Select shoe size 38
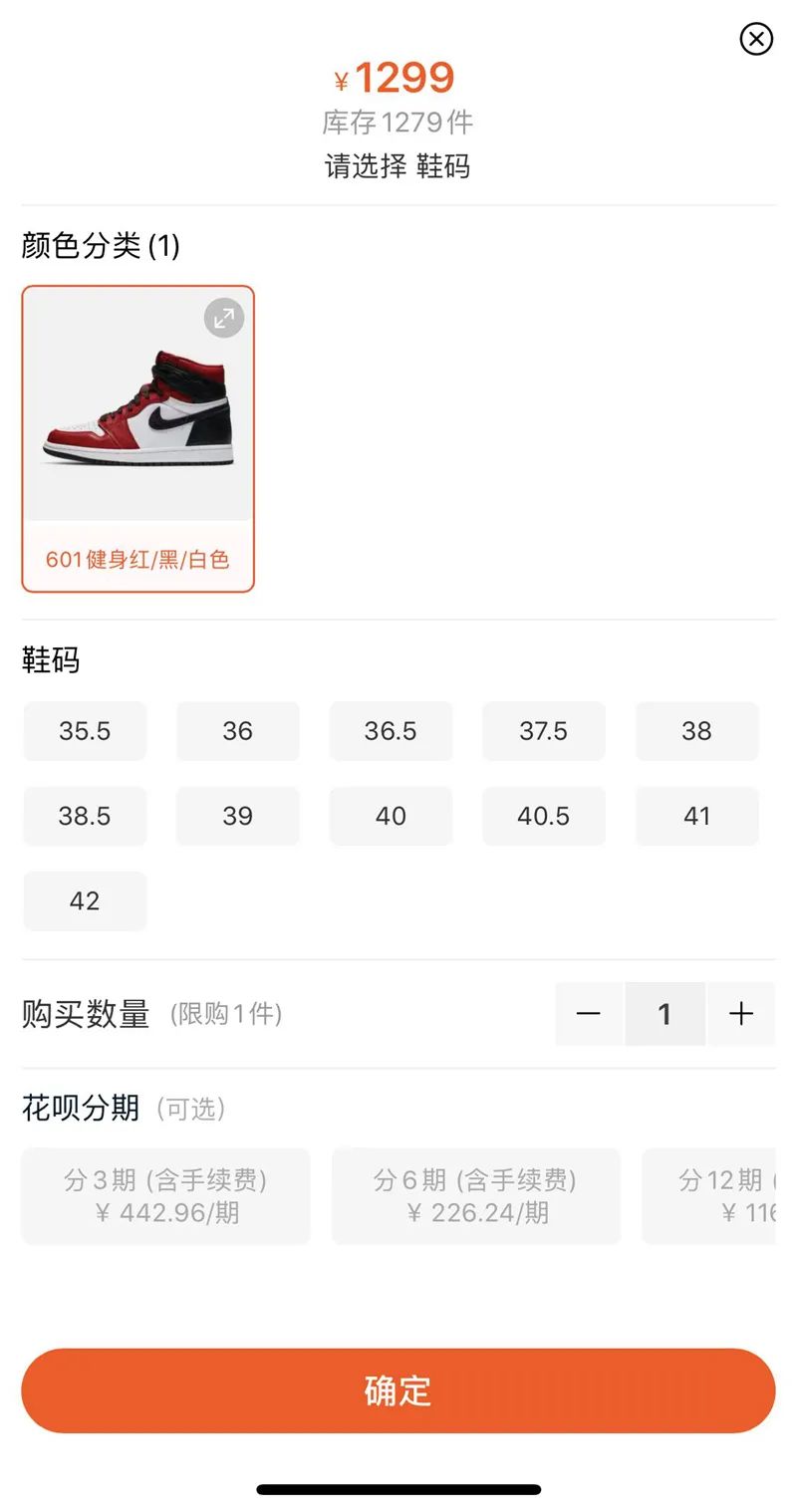 696,731
